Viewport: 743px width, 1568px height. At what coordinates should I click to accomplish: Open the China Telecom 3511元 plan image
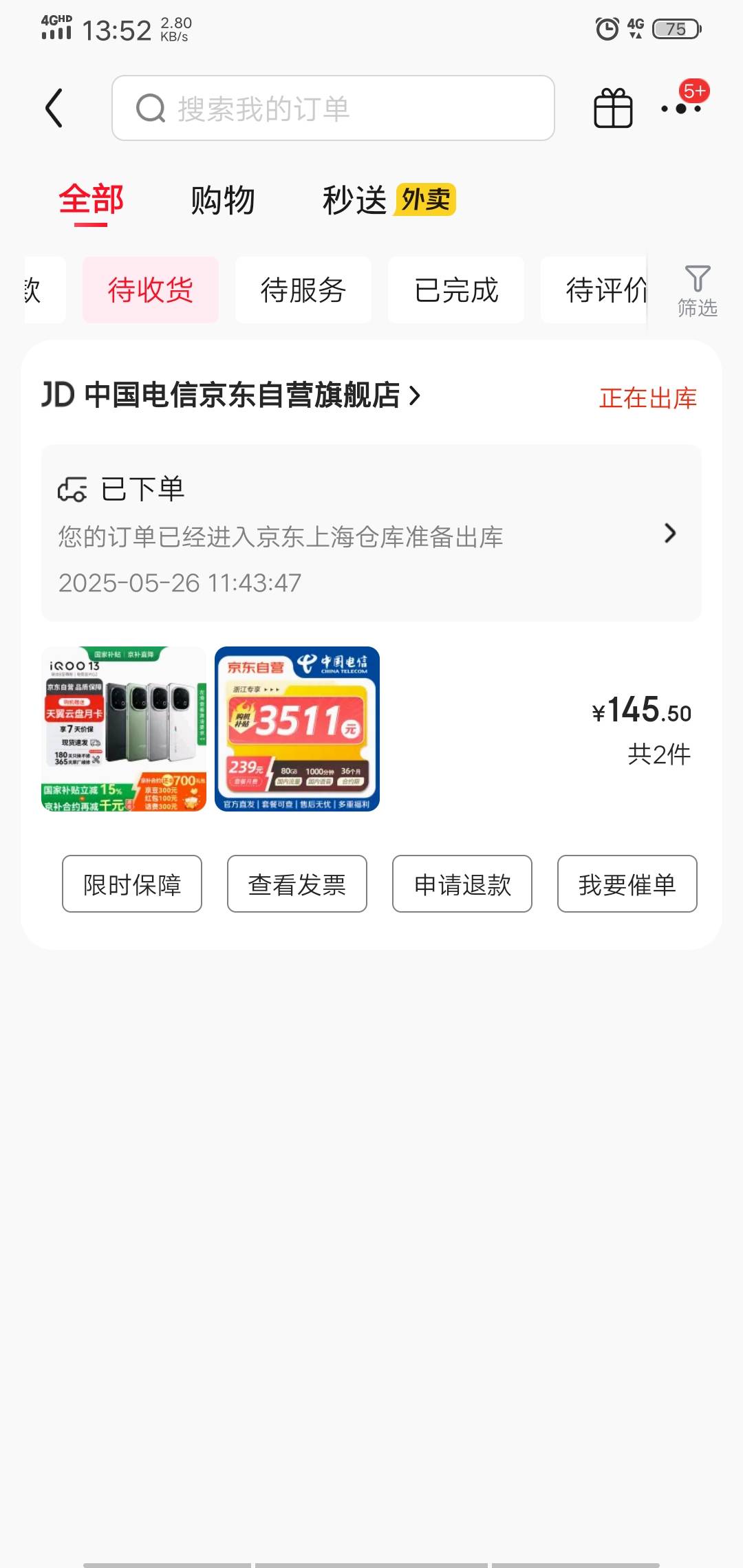[297, 729]
